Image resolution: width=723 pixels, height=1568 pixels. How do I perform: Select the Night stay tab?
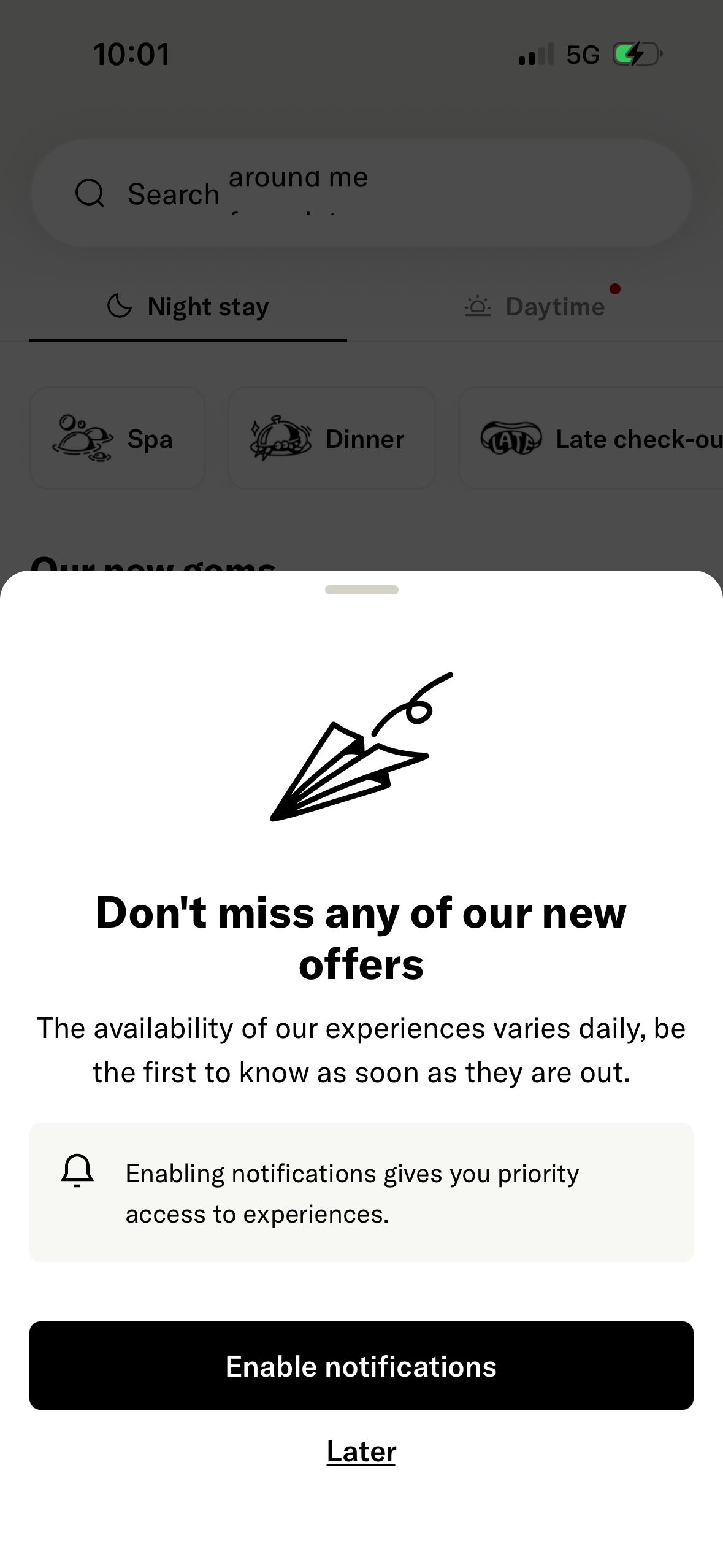tap(188, 306)
